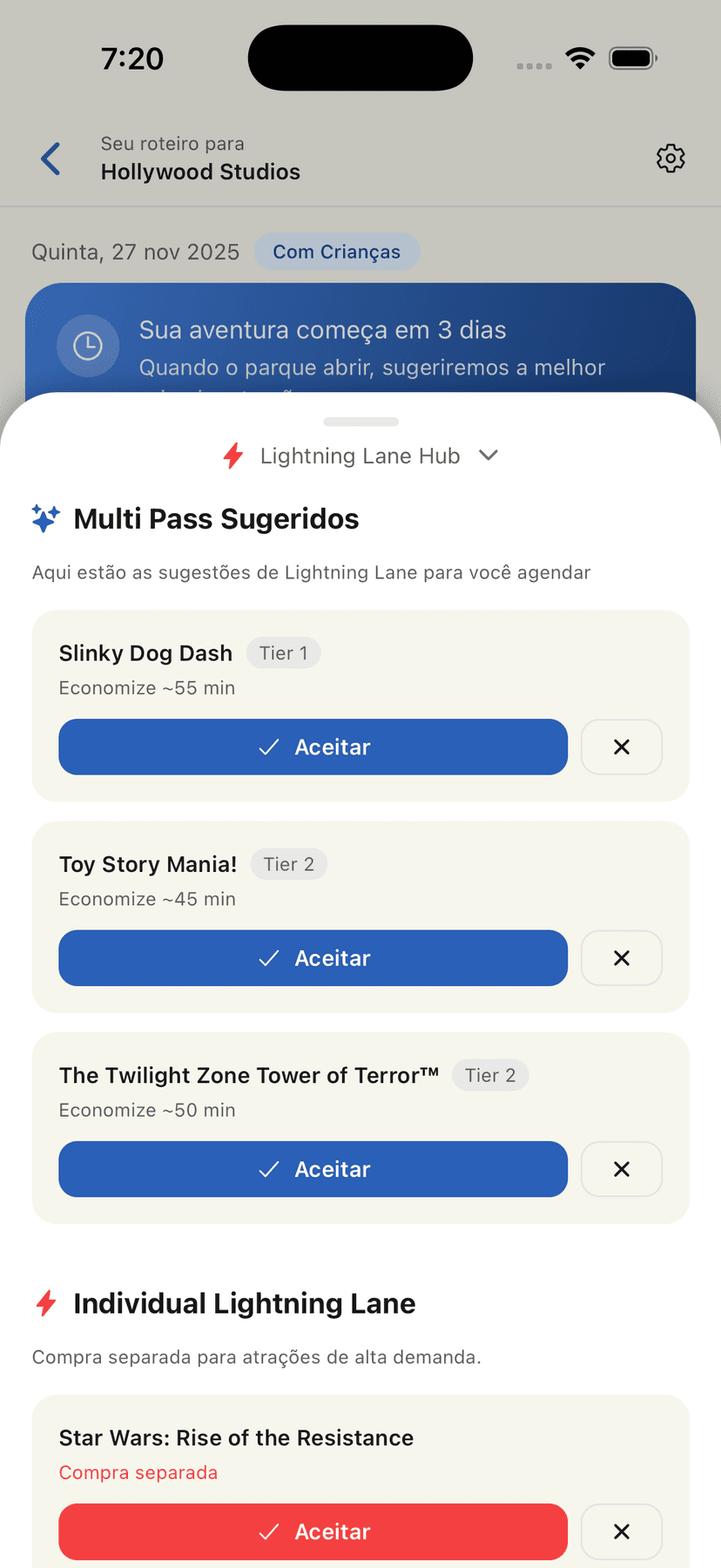Open the settings gear icon
This screenshot has width=721, height=1568.
pos(670,158)
